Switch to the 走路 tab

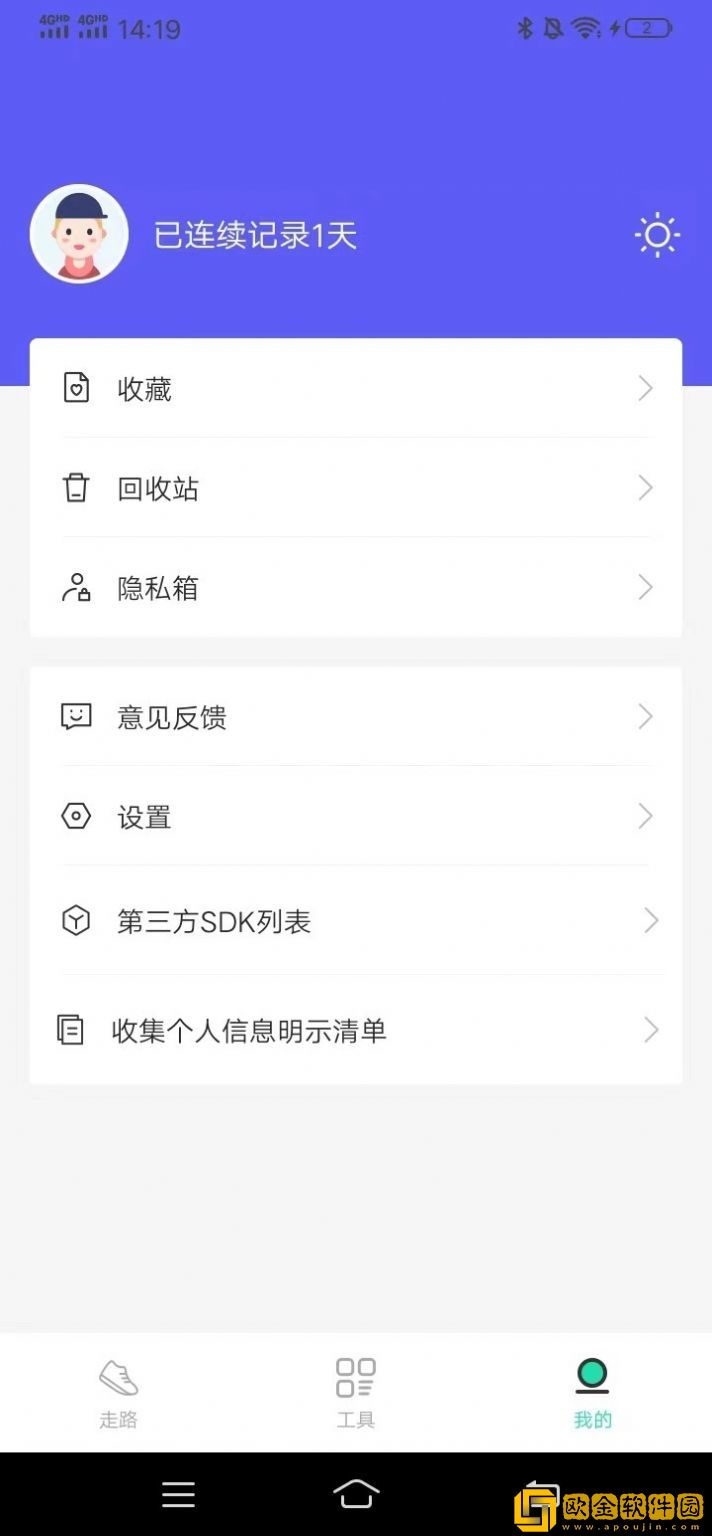(118, 1392)
